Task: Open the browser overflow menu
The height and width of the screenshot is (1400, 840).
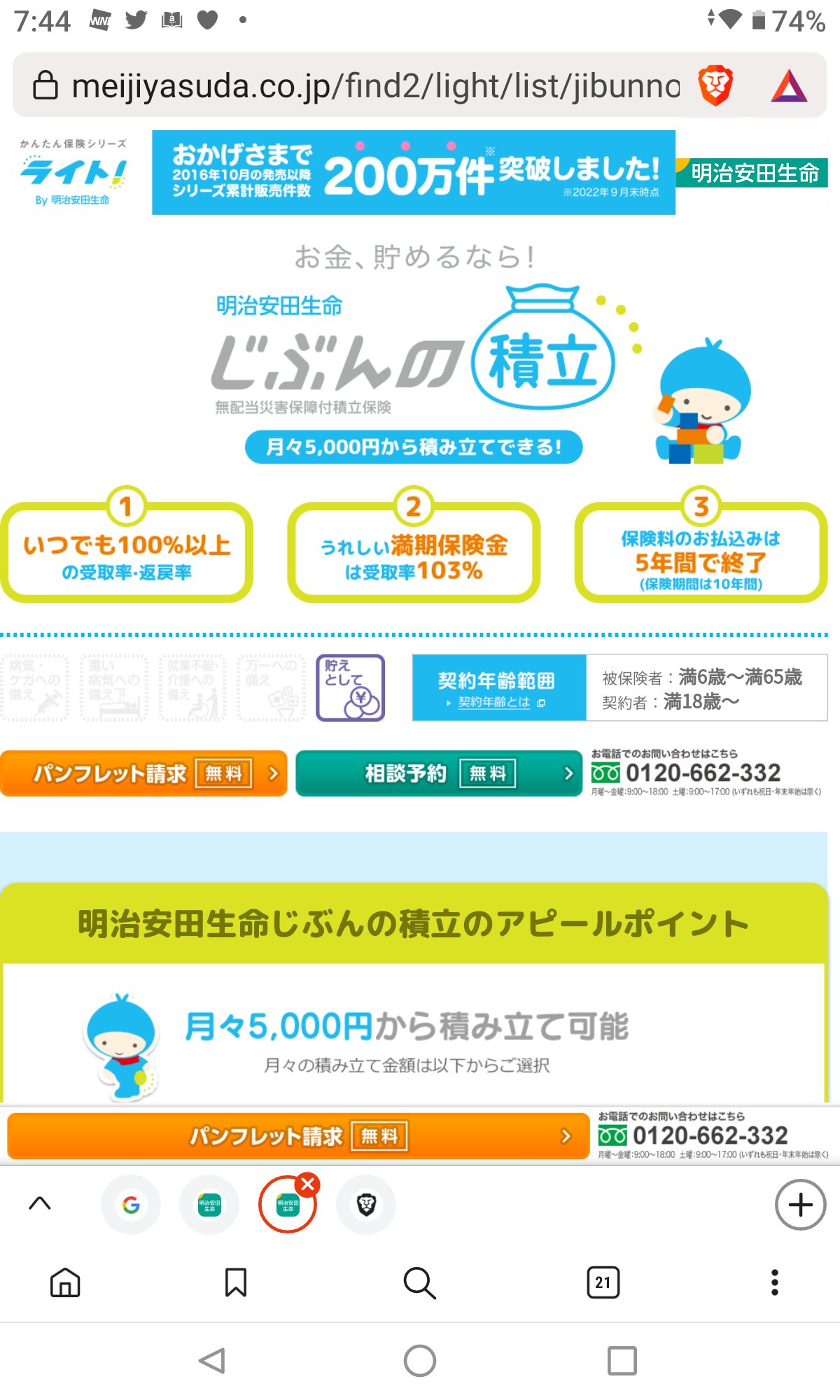Action: coord(774,1282)
